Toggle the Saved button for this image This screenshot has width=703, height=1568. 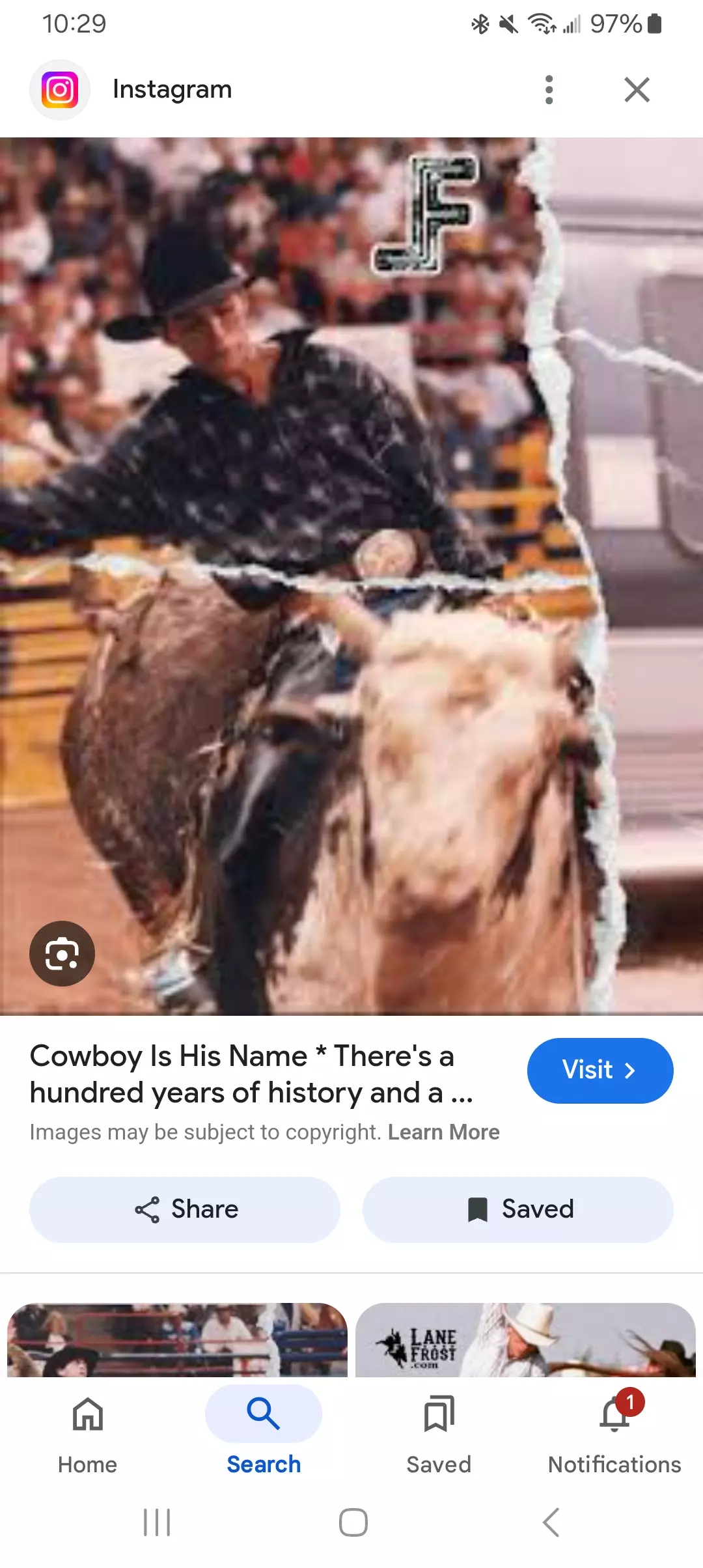point(518,1209)
